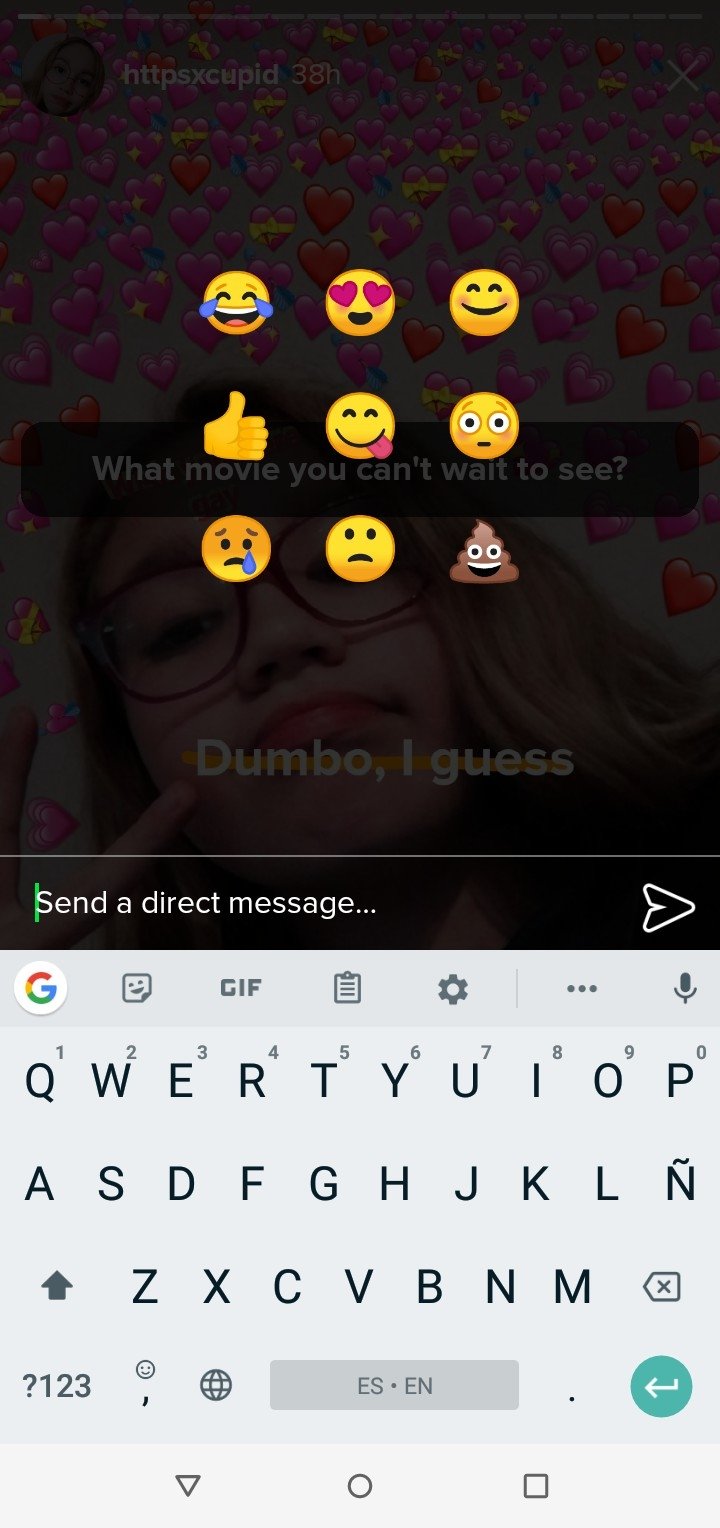Viewport: 720px width, 1528px height.
Task: Start voice typing with the microphone
Action: 685,988
